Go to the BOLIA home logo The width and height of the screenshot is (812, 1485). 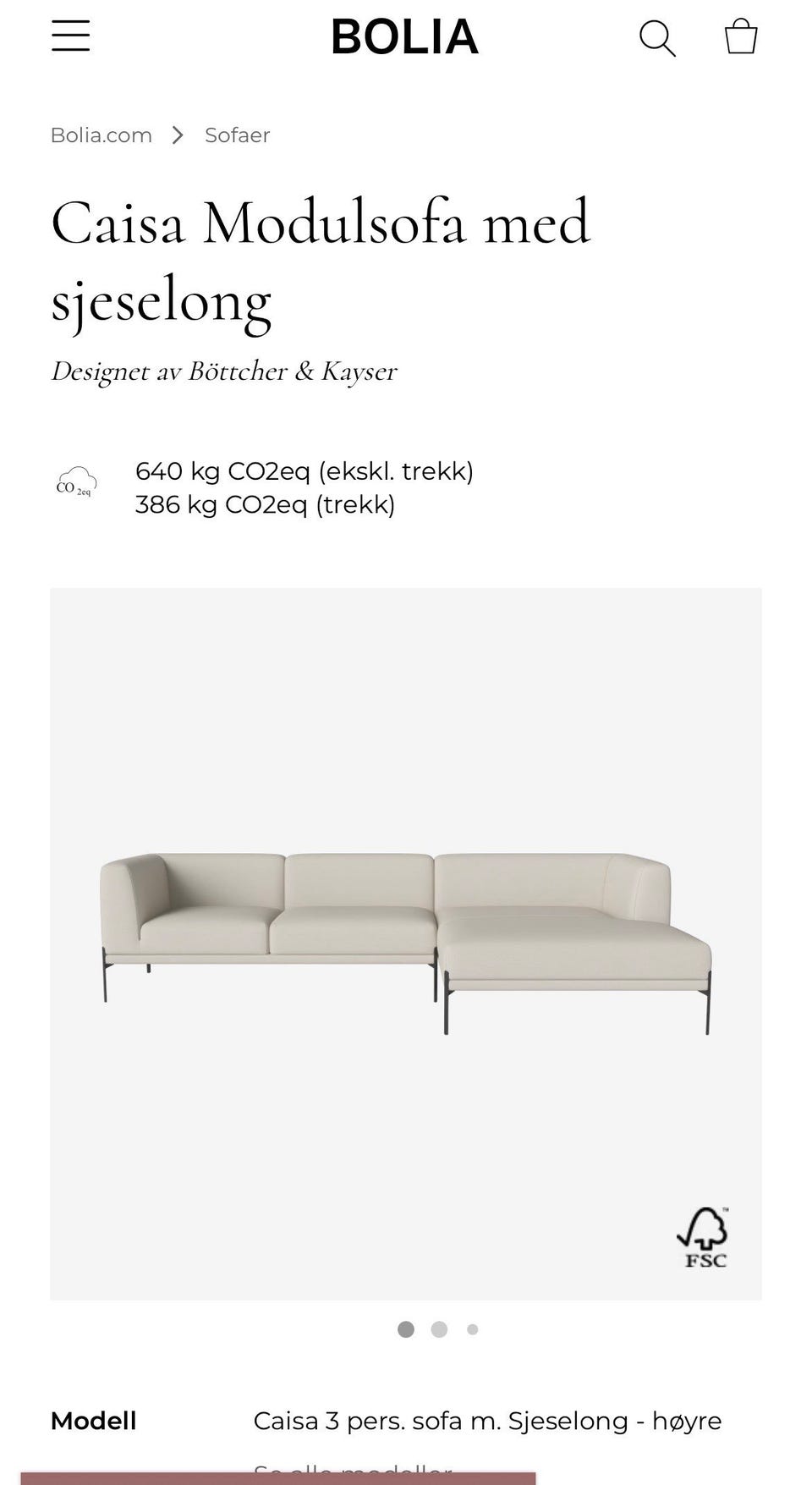point(405,37)
